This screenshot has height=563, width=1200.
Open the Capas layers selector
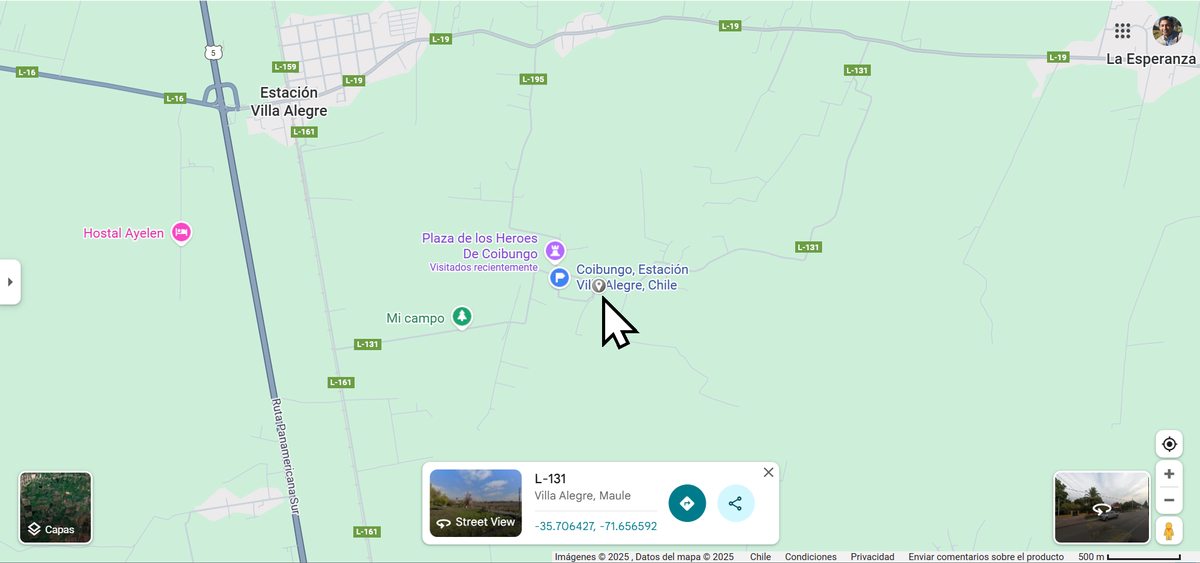56,507
